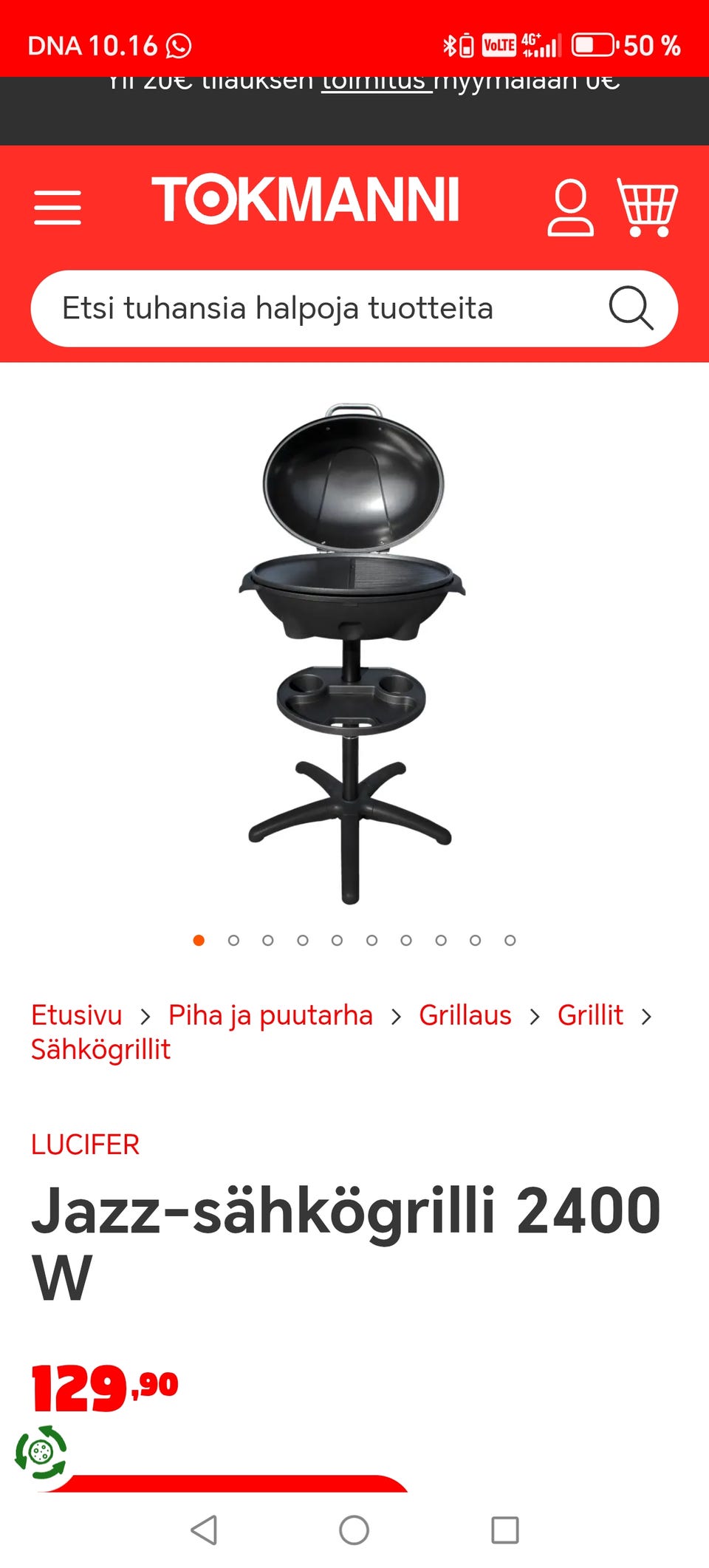Open the hamburger navigation menu
This screenshot has width=709, height=1568.
click(57, 208)
